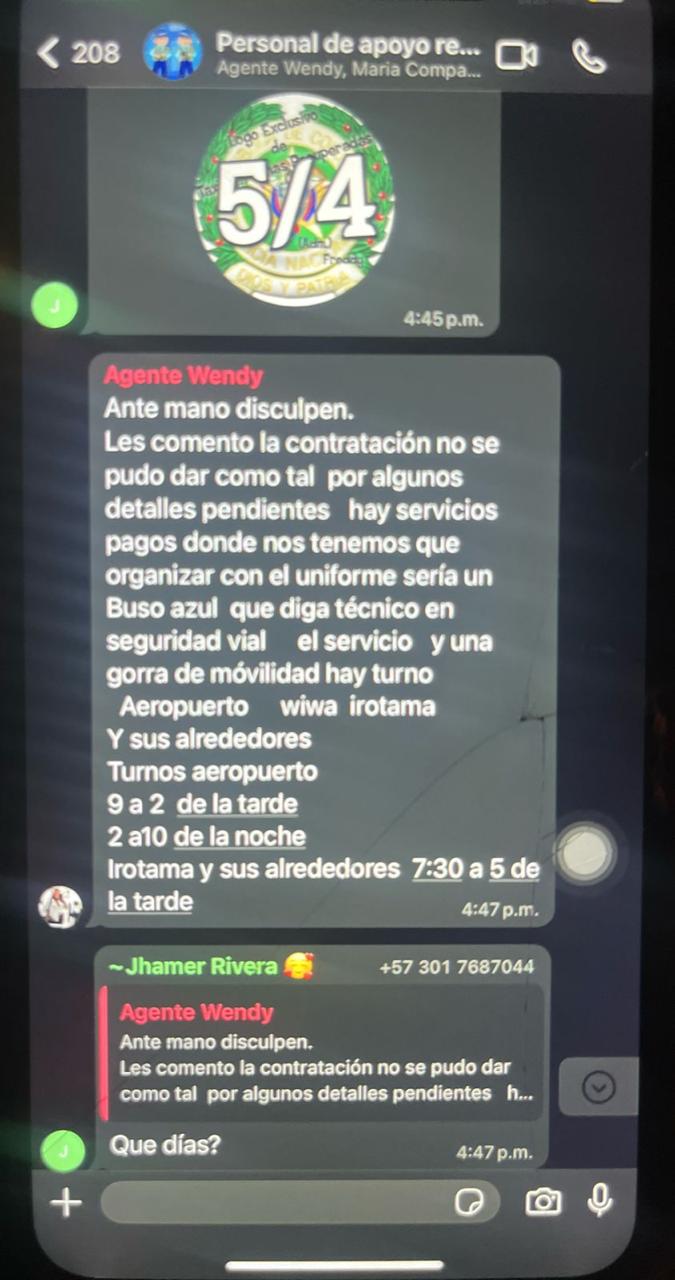
Task: Open the group info for Personal de apoyo
Action: click(347, 53)
